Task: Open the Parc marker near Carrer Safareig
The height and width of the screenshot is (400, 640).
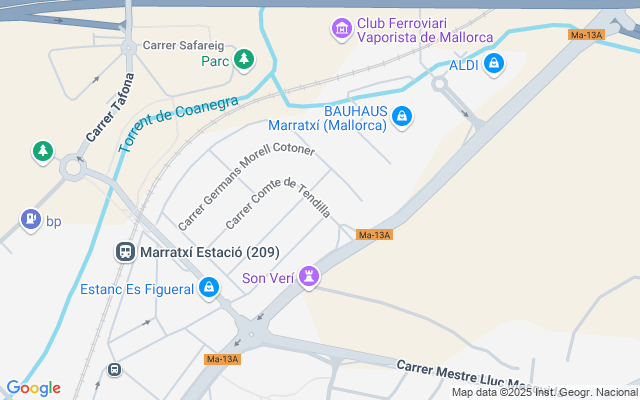Action: point(244,62)
